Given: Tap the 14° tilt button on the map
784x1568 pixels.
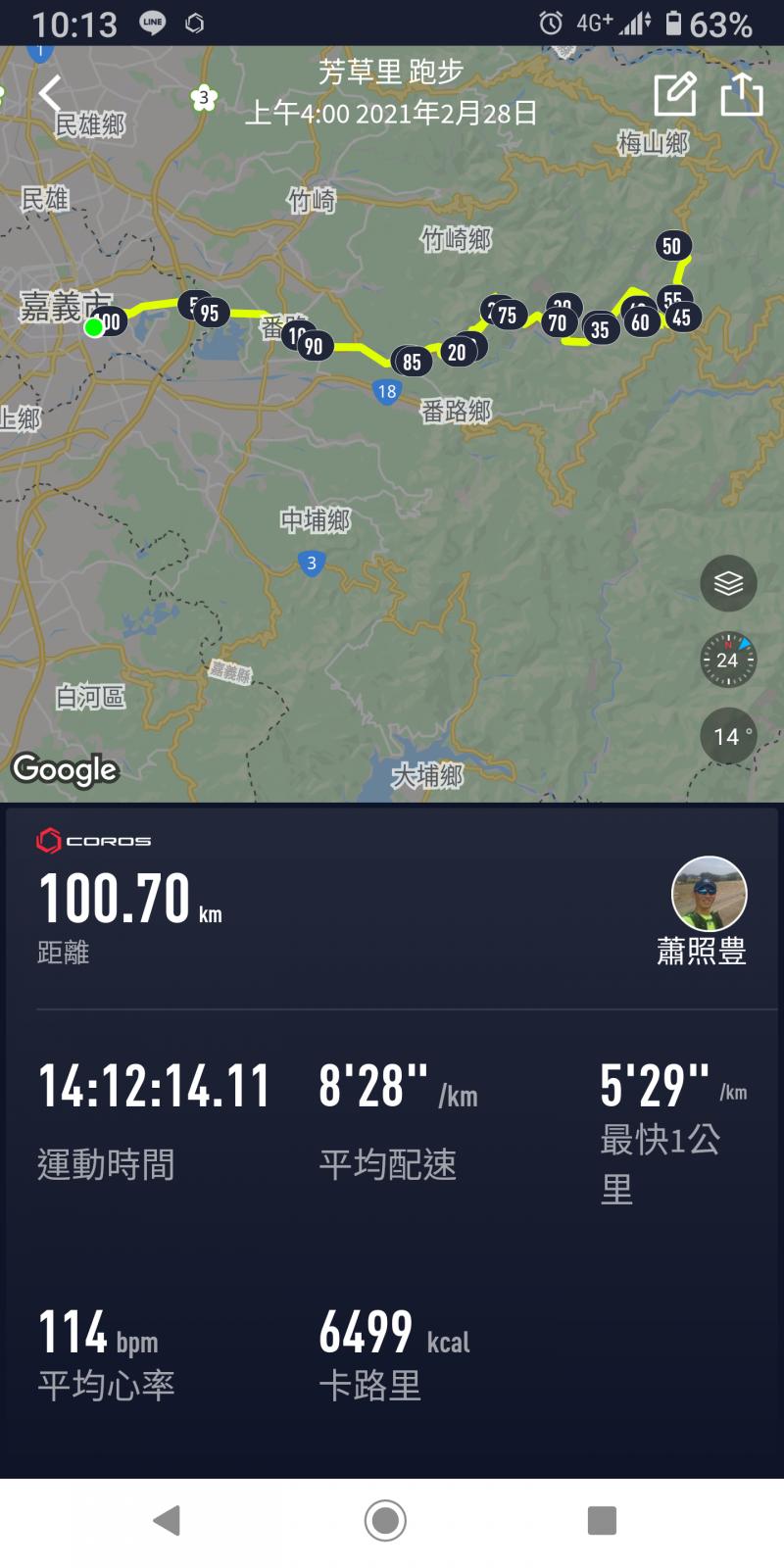Looking at the screenshot, I should [728, 736].
